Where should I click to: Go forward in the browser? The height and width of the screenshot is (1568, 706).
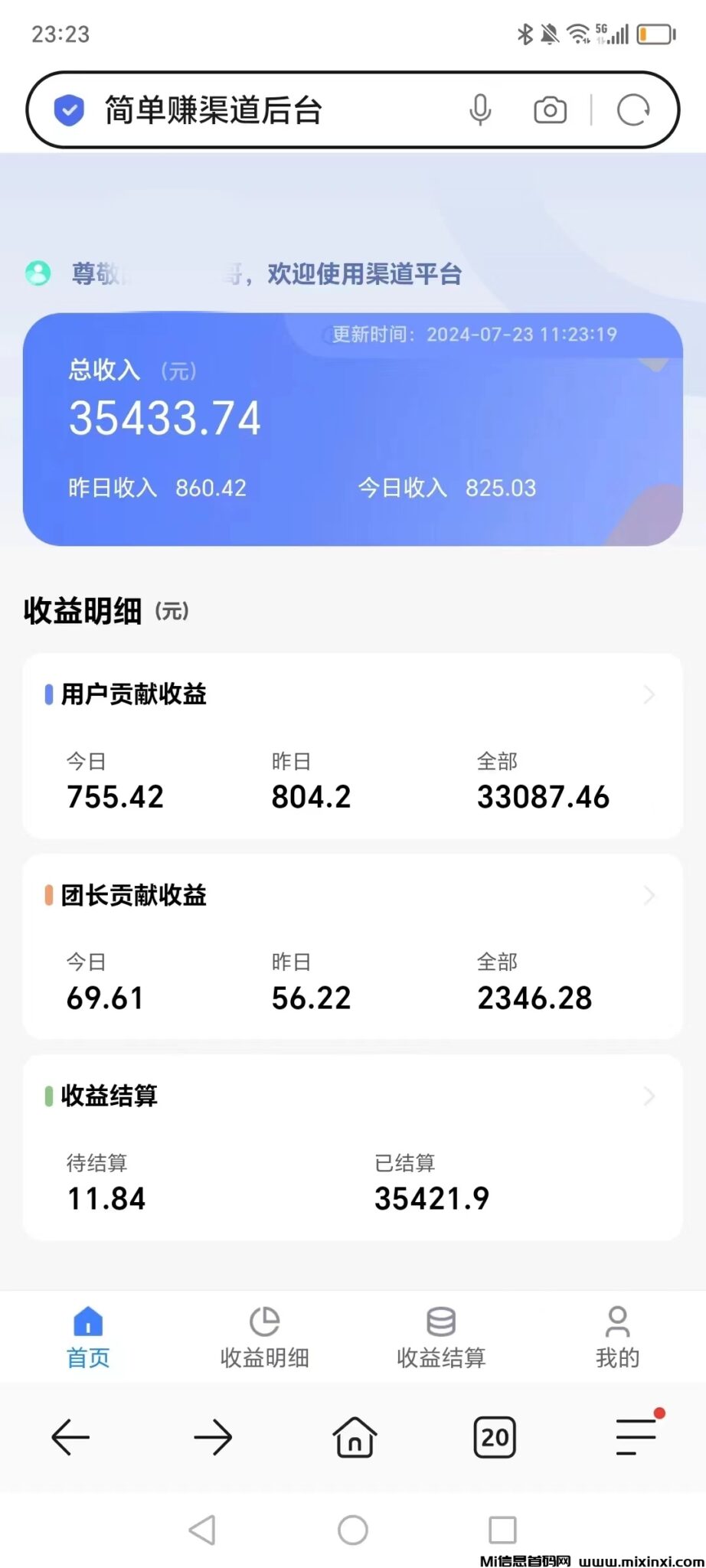click(213, 1437)
